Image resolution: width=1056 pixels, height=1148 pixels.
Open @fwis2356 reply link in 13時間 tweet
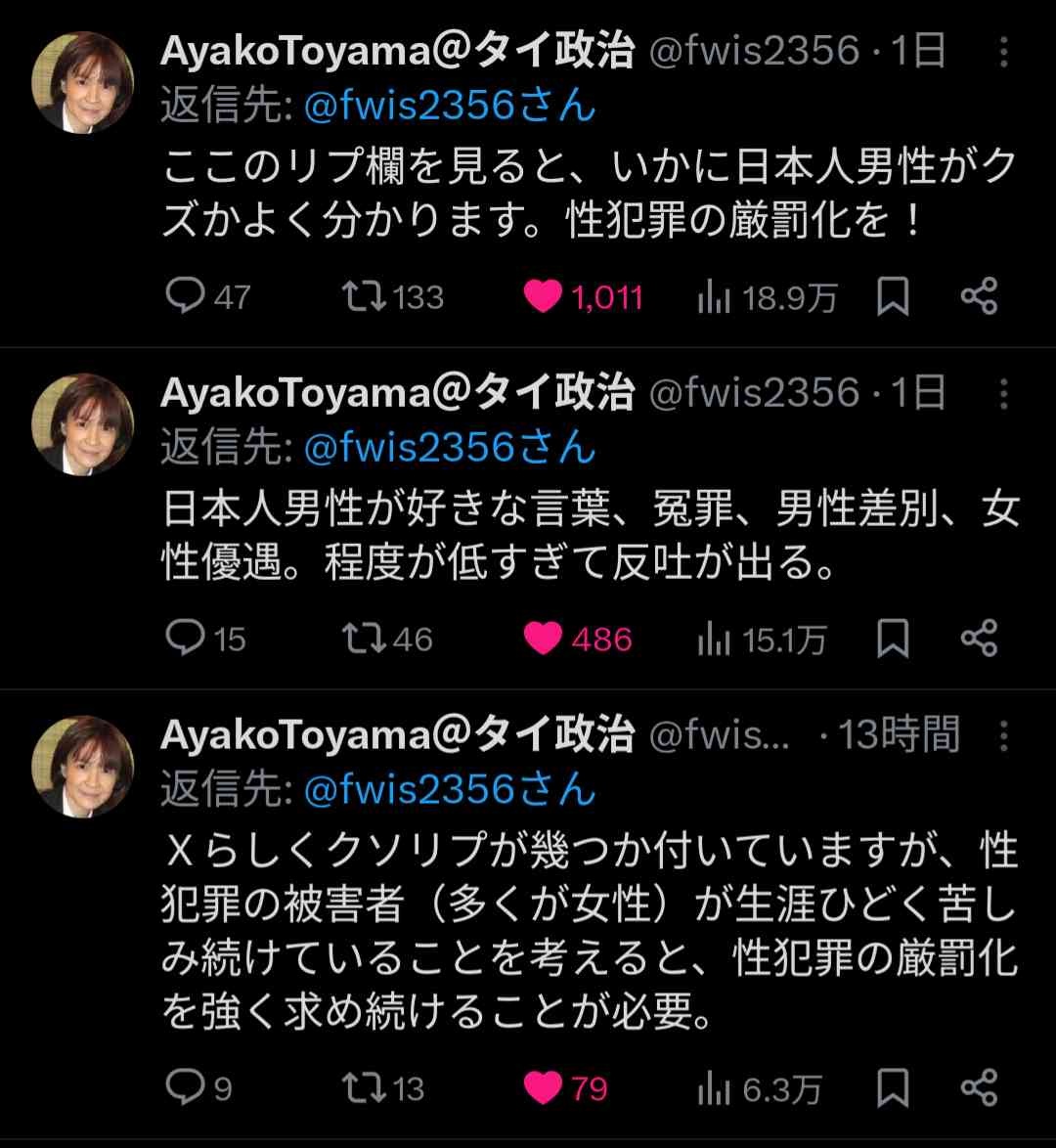pos(450,788)
